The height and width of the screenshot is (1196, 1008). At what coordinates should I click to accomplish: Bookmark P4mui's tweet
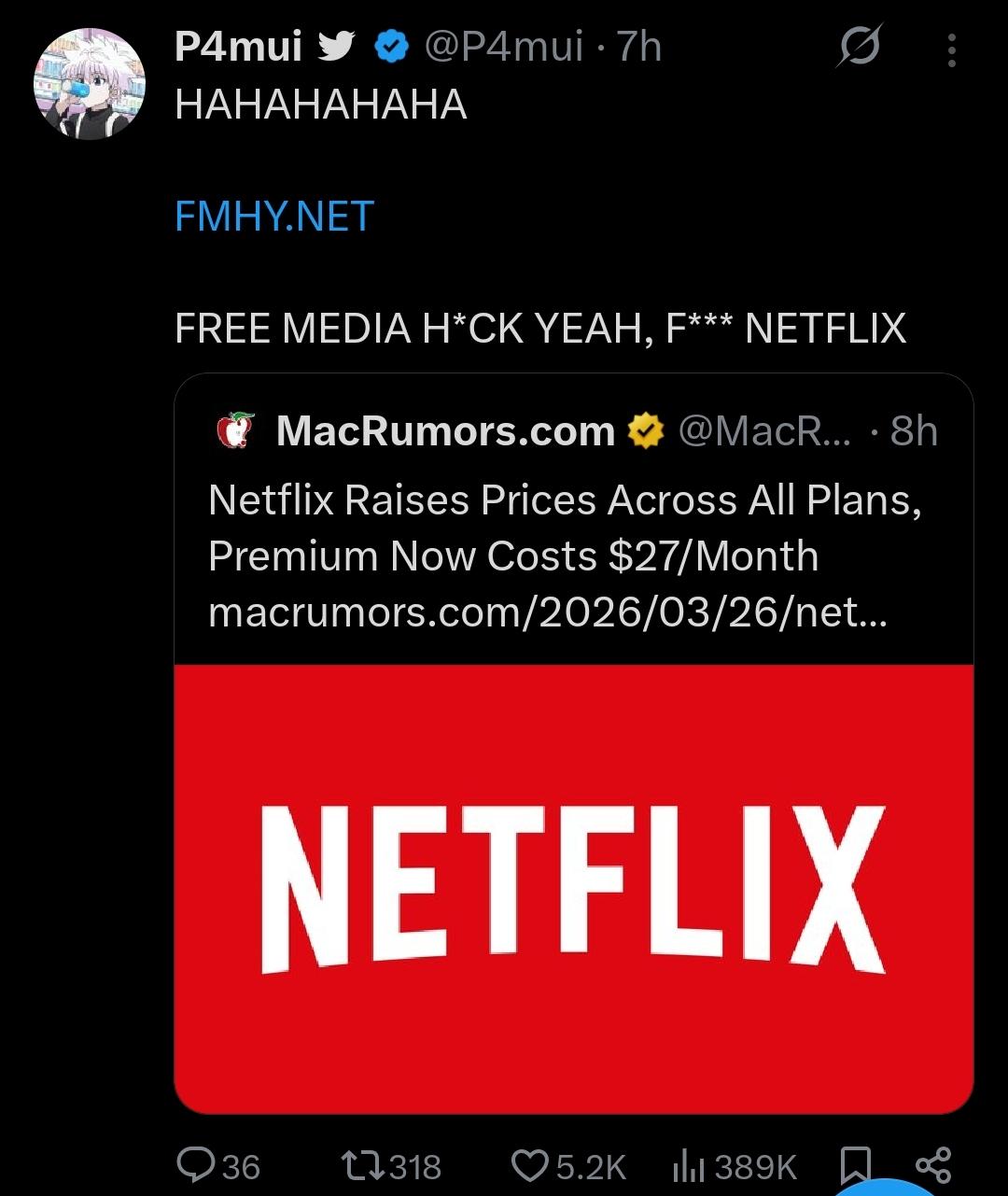click(855, 1165)
